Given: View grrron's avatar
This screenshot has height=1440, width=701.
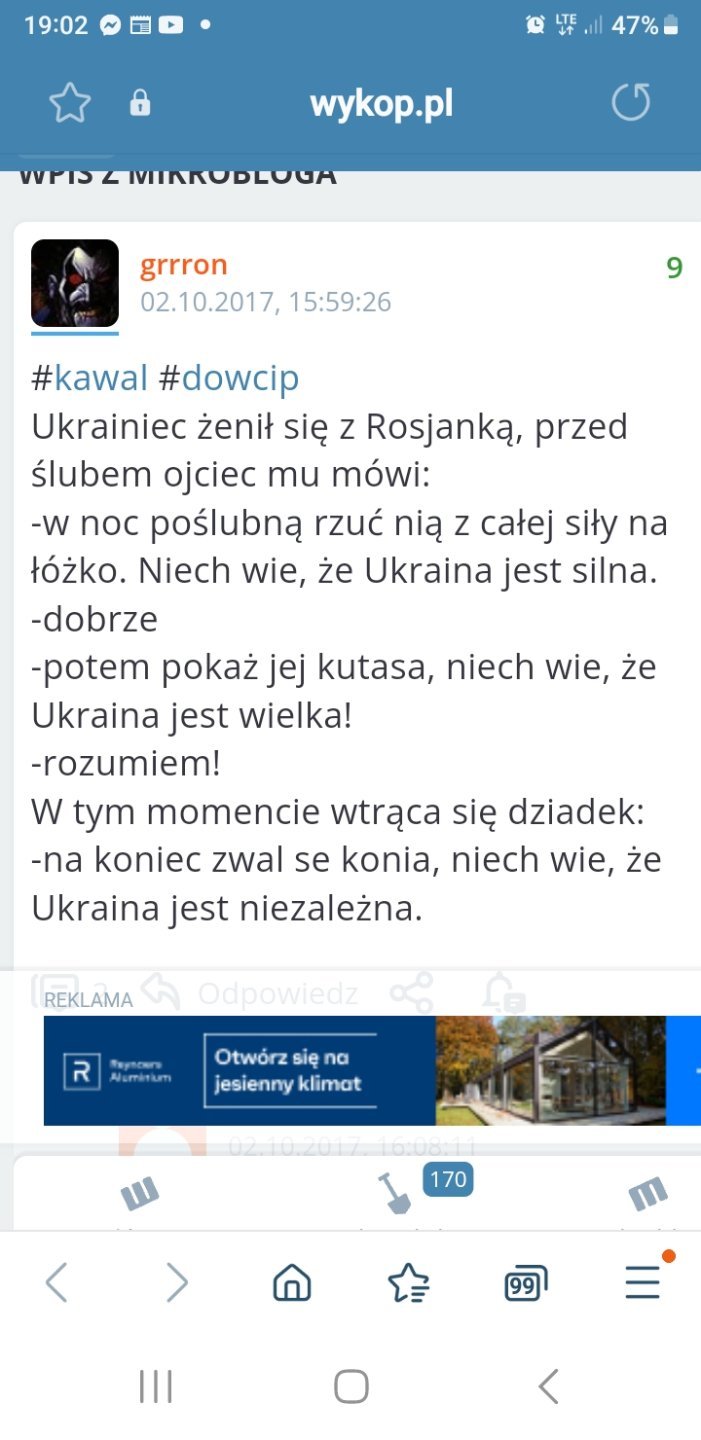Looking at the screenshot, I should [x=75, y=283].
